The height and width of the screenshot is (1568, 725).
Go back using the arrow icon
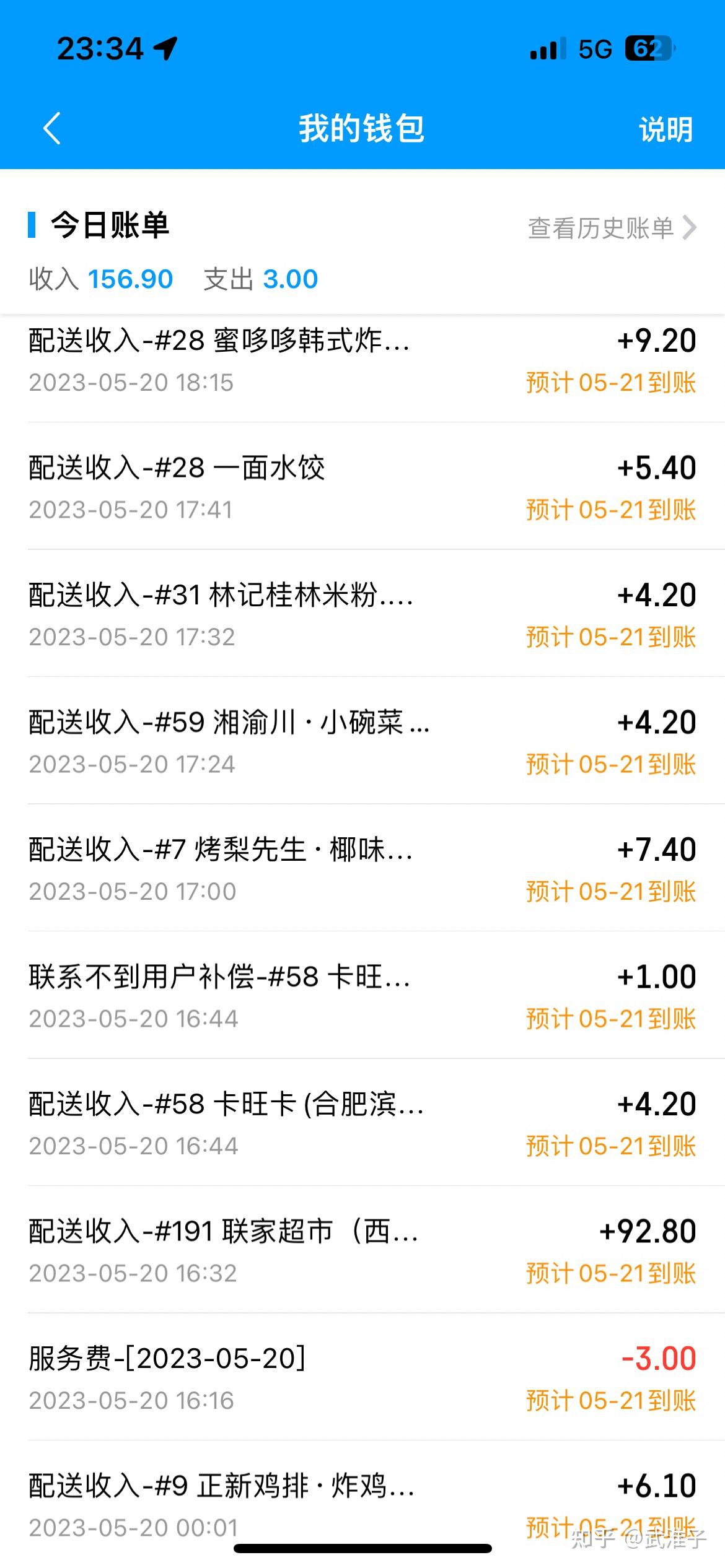click(52, 129)
